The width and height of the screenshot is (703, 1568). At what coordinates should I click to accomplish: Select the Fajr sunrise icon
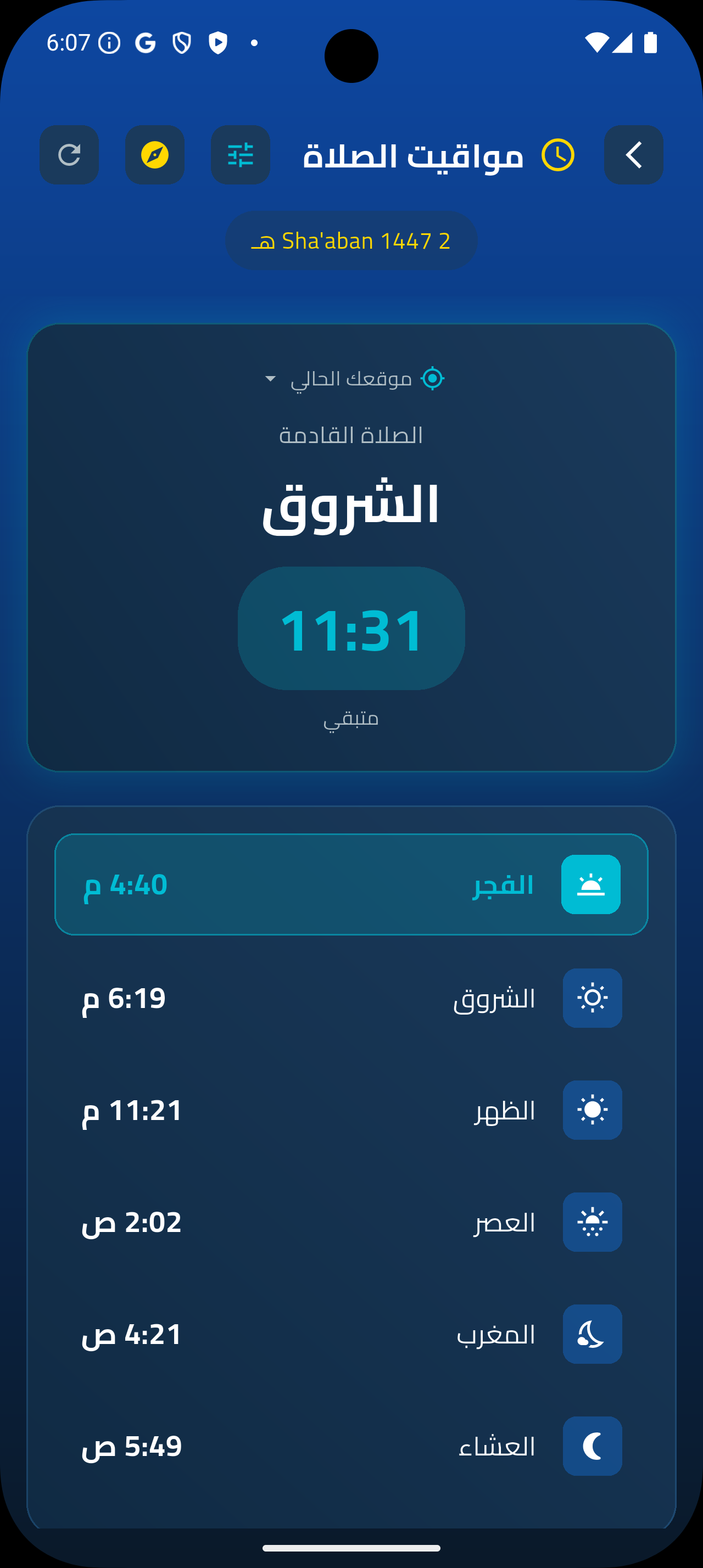click(x=591, y=885)
